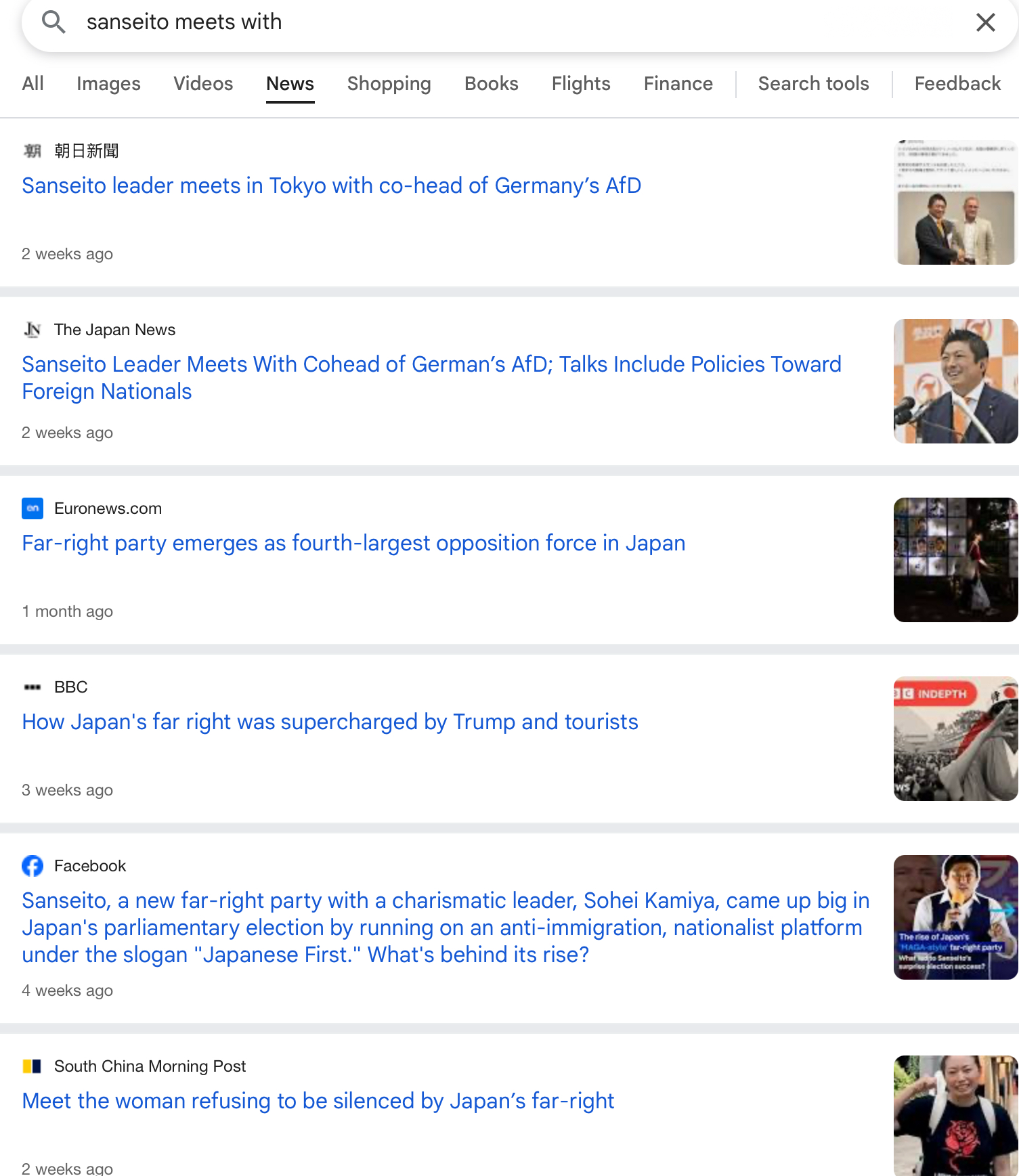Viewport: 1019px width, 1176px height.
Task: Go to the Flights tab
Action: [581, 83]
